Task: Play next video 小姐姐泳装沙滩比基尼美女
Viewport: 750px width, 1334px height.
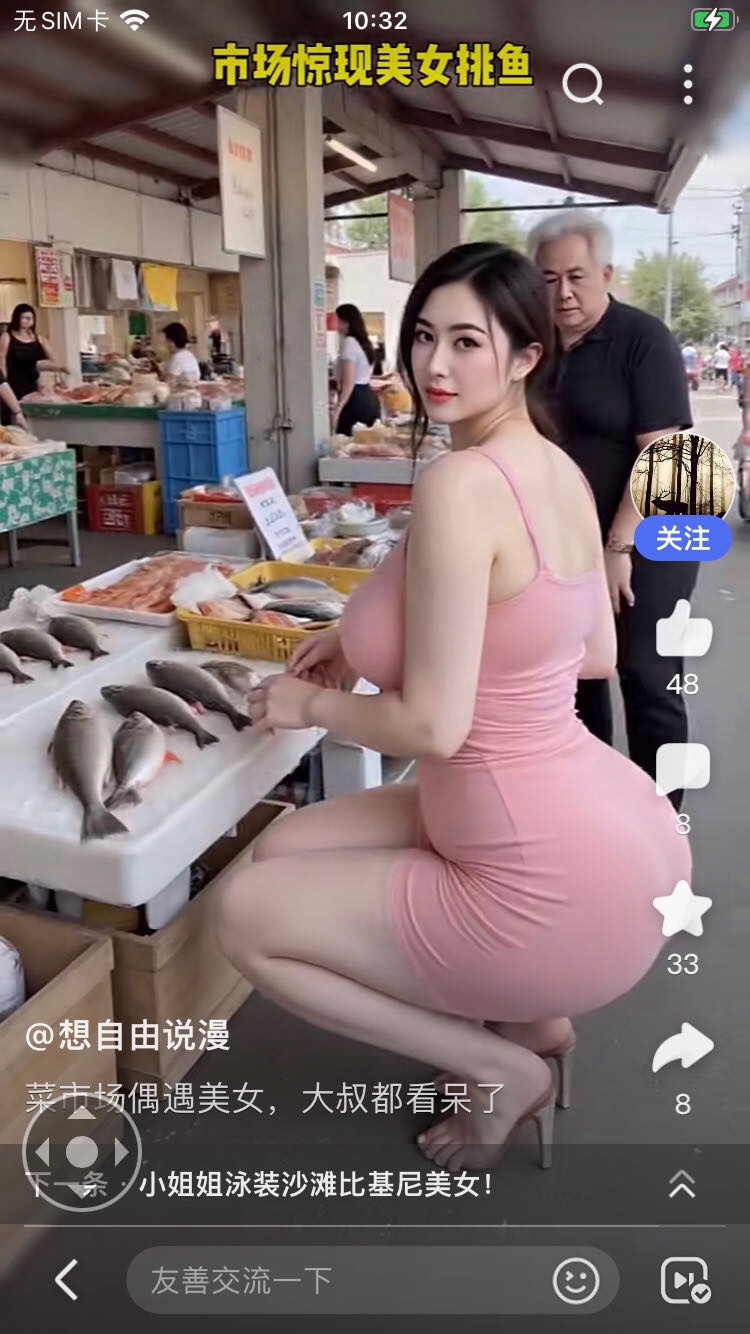Action: [315, 1185]
